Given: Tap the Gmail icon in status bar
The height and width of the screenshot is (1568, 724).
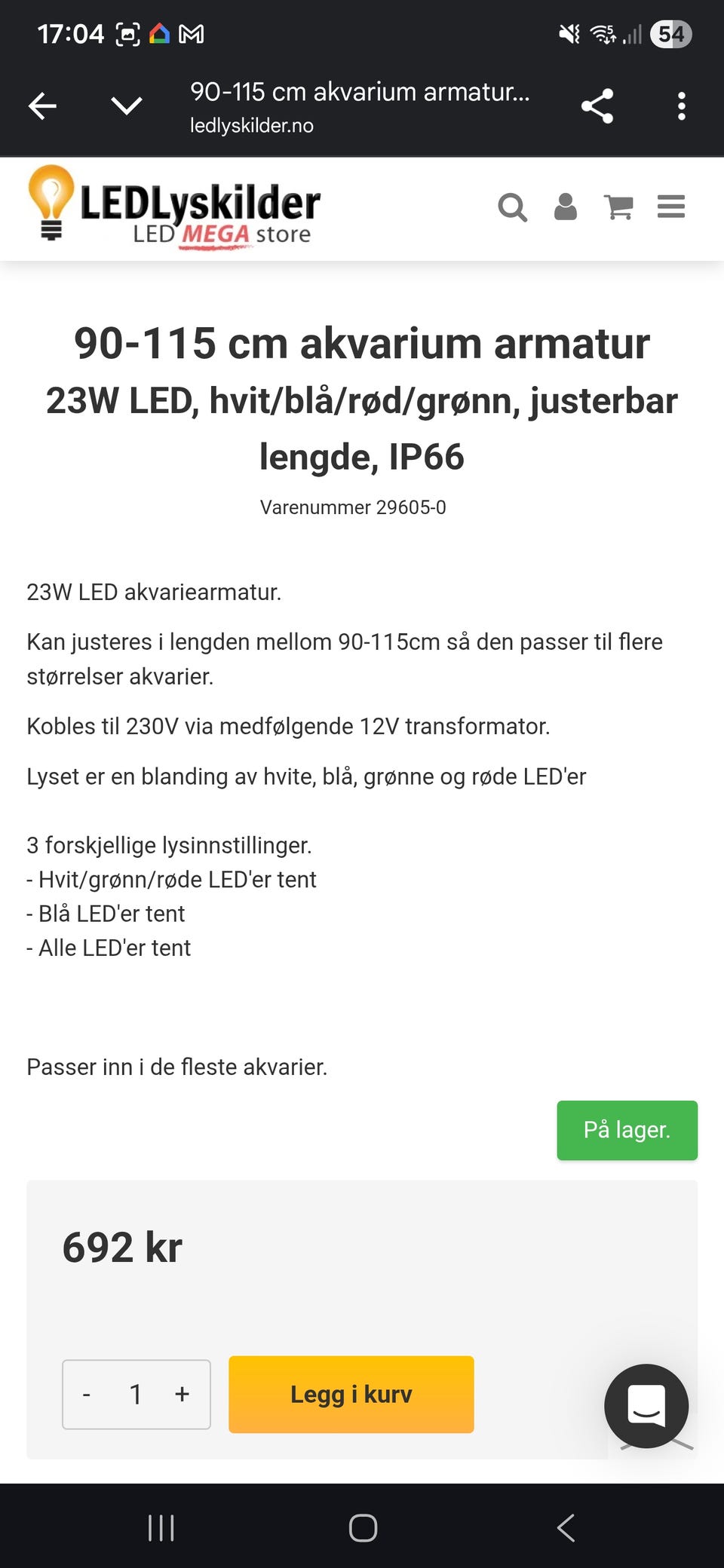Looking at the screenshot, I should (x=195, y=33).
